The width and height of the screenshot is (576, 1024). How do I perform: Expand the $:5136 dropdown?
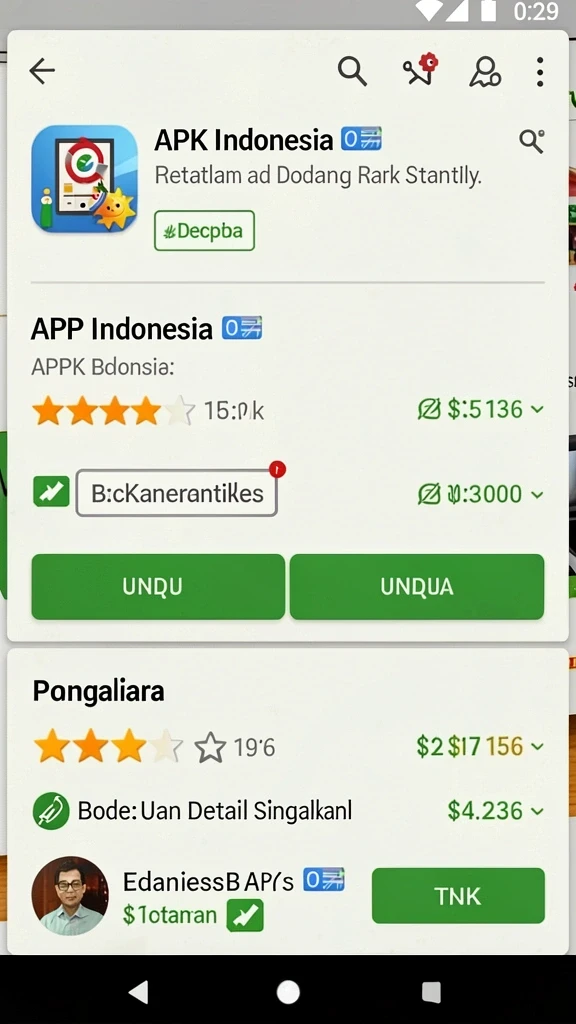coord(481,409)
